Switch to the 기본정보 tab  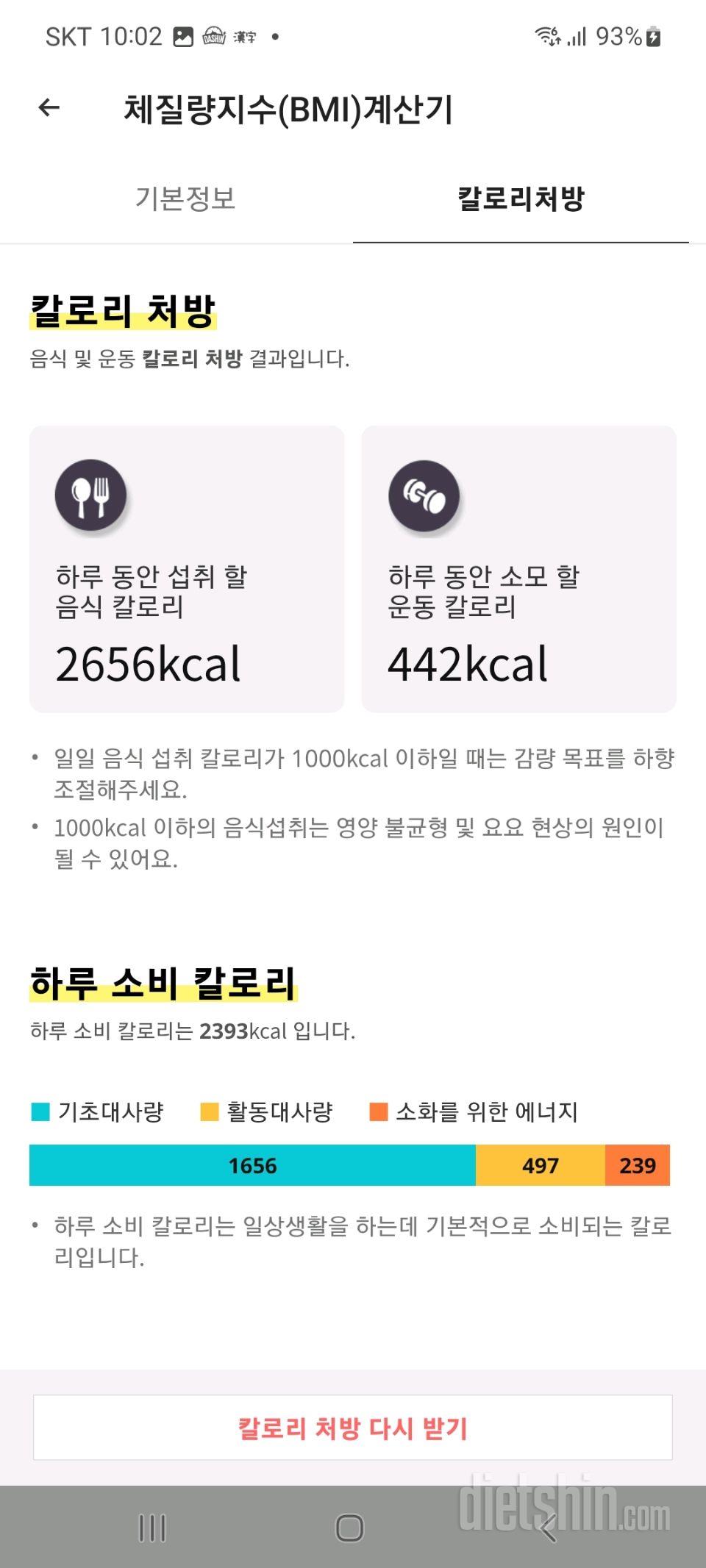coord(185,198)
